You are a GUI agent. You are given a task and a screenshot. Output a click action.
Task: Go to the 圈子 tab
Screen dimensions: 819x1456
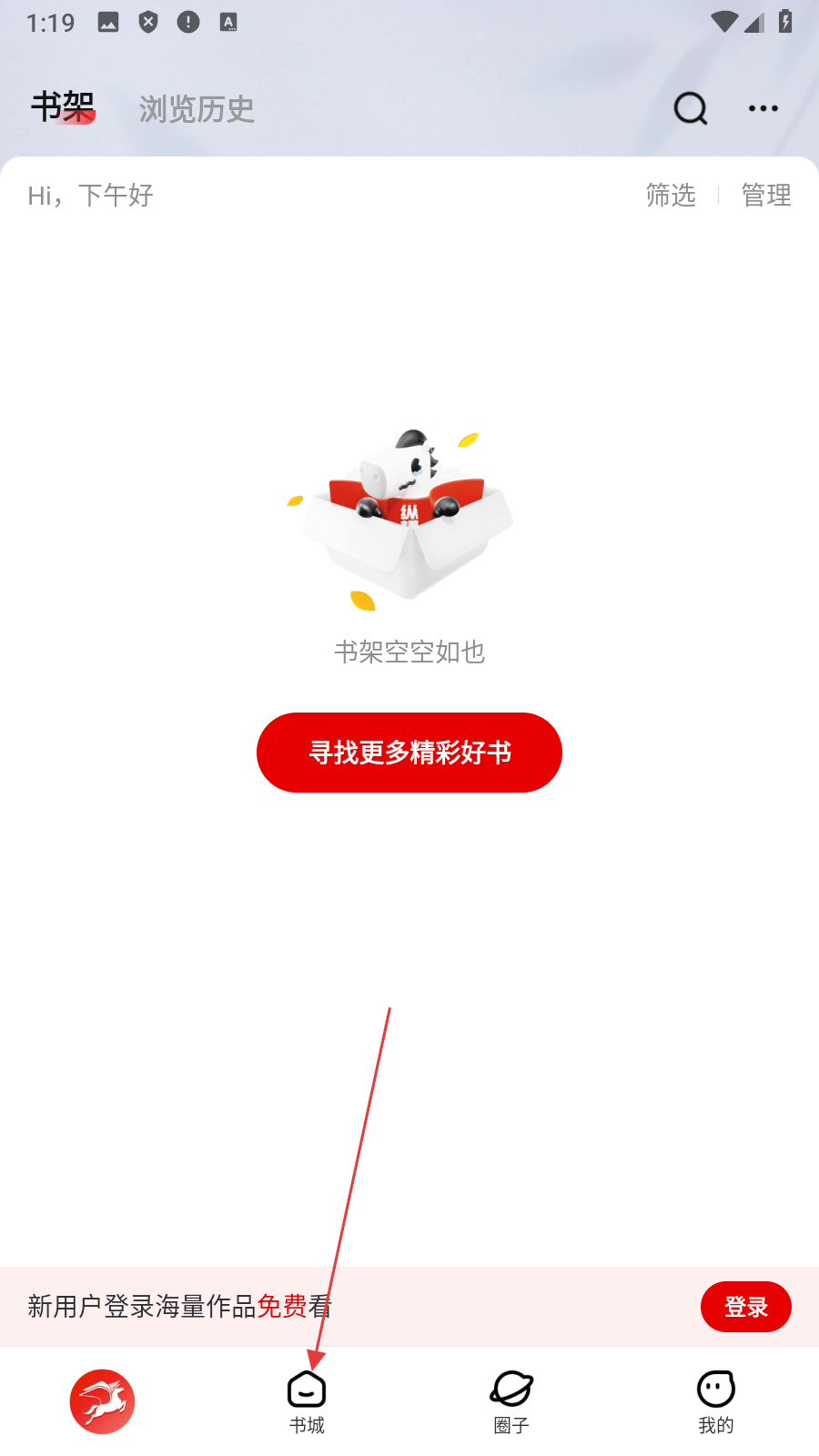511,1402
